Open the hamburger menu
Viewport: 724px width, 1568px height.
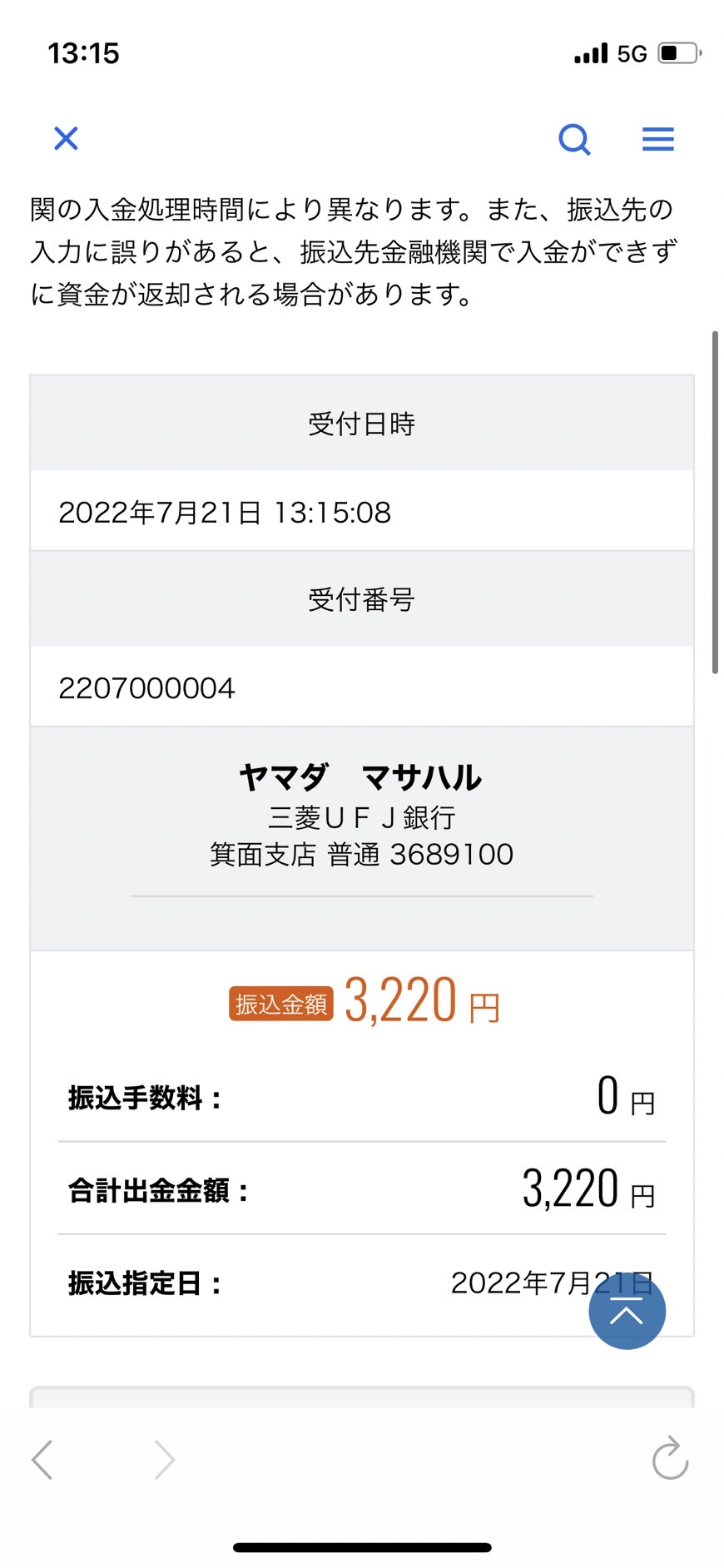click(x=658, y=139)
